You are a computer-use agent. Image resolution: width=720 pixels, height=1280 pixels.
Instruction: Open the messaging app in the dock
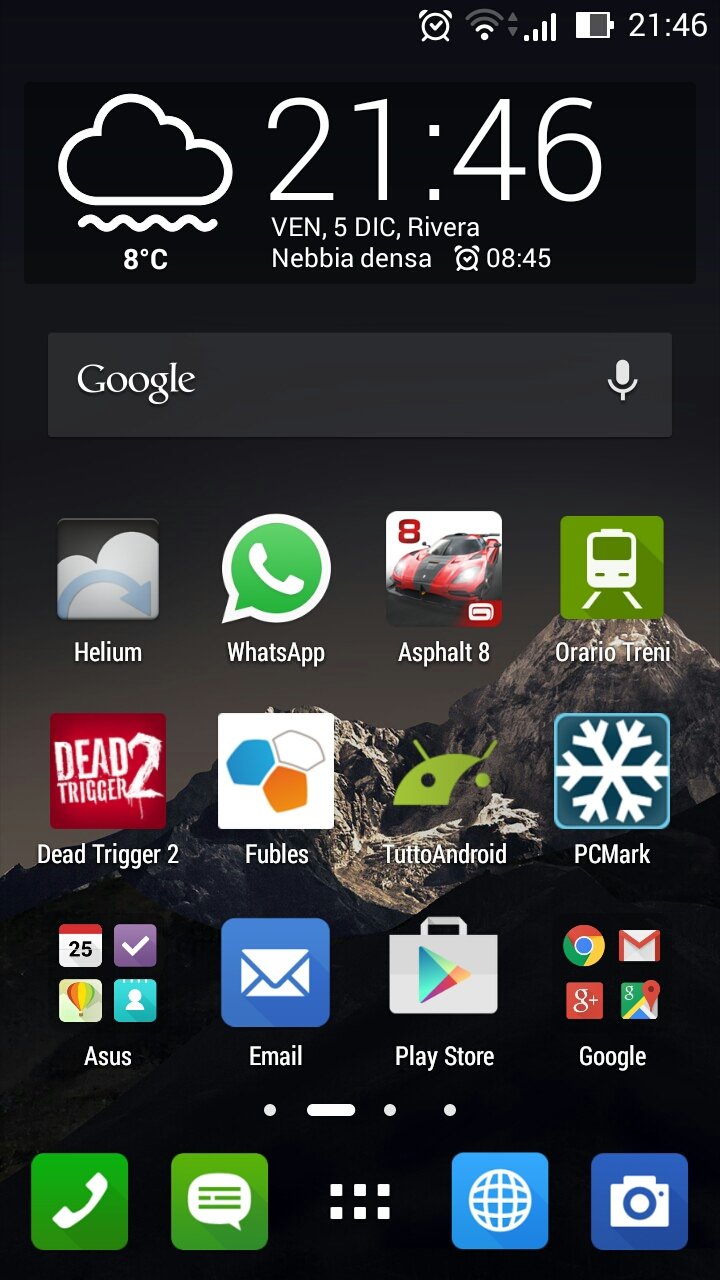[220, 1201]
